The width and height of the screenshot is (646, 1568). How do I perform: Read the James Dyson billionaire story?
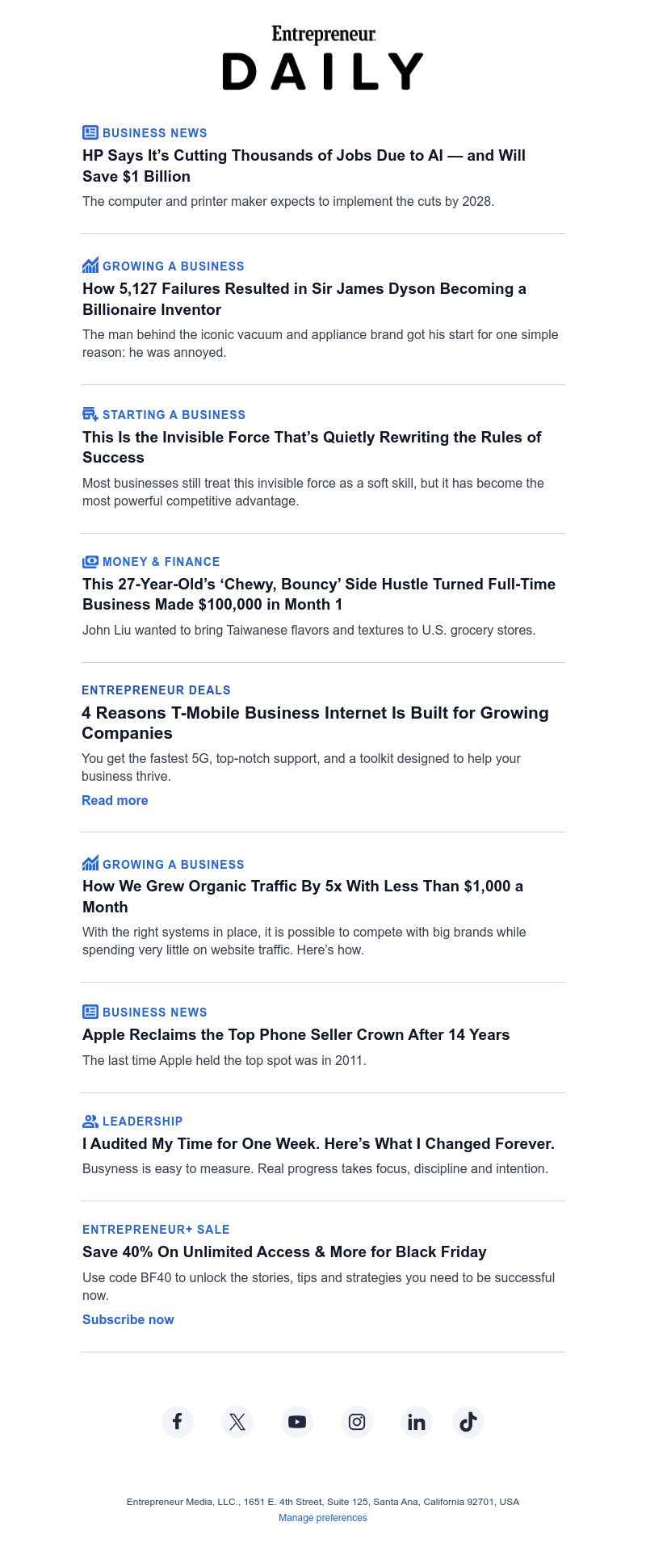(304, 299)
